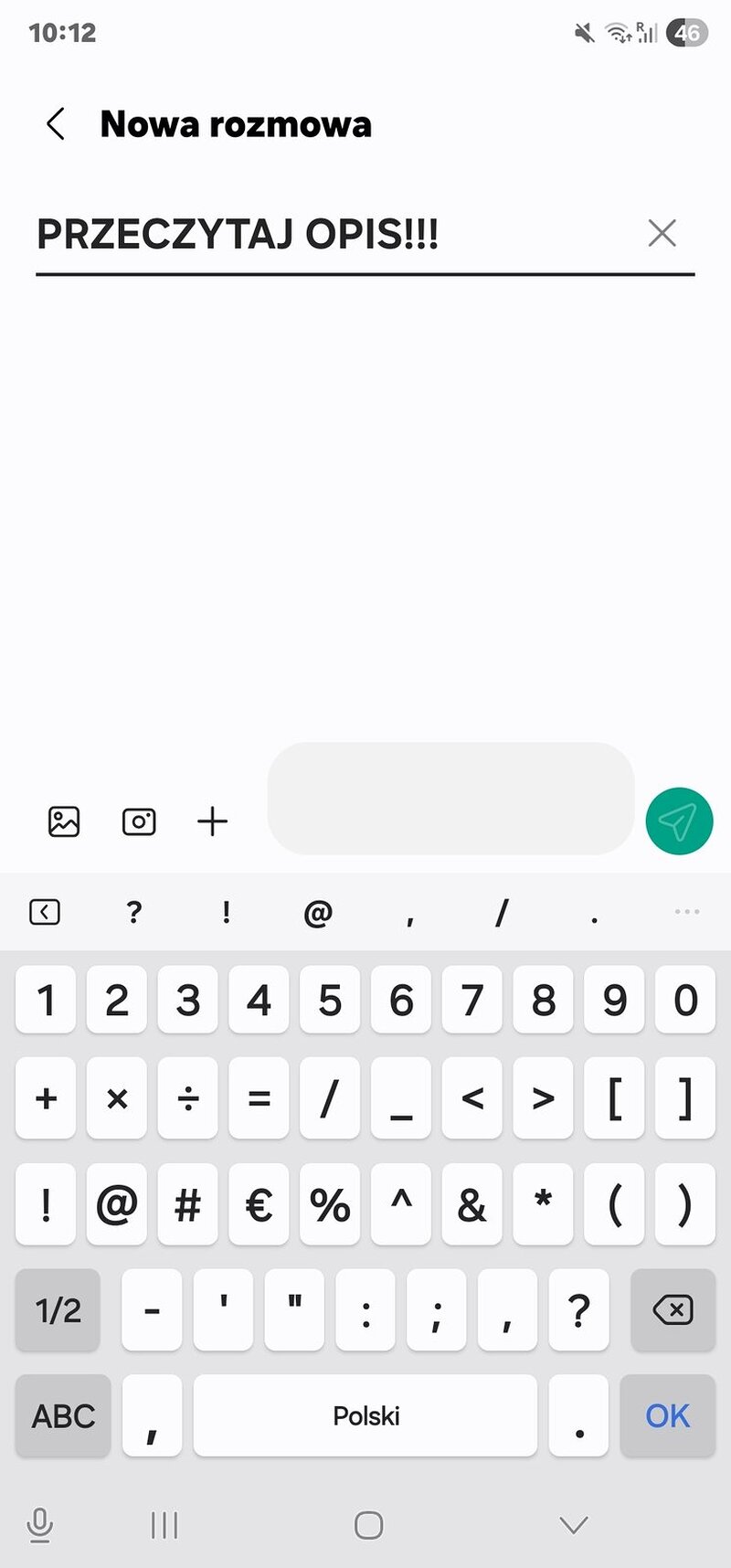The height and width of the screenshot is (1568, 731).
Task: Go to the home screen
Action: pyautogui.click(x=368, y=1525)
